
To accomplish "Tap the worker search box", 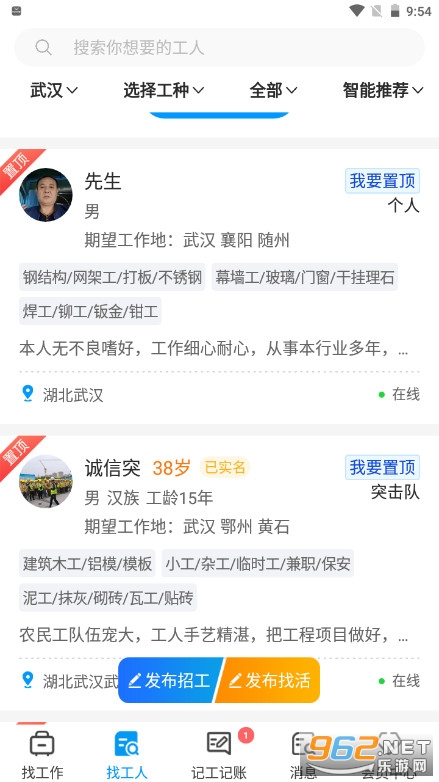I will point(220,47).
